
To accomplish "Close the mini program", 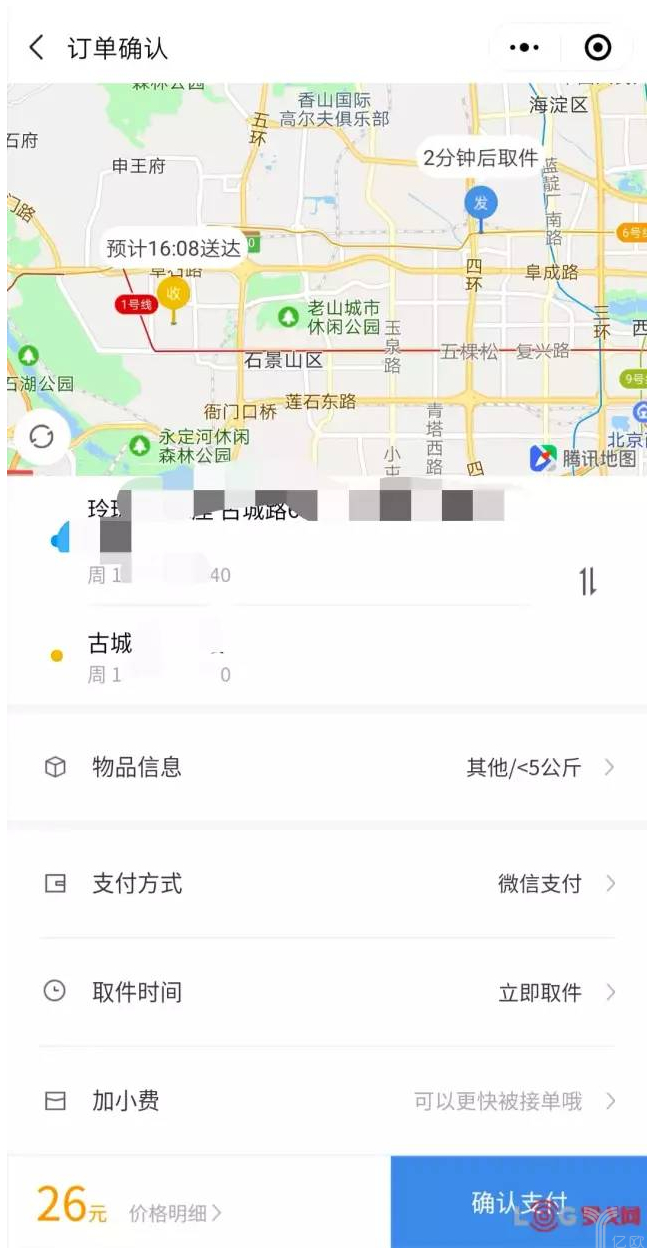I will 598,48.
